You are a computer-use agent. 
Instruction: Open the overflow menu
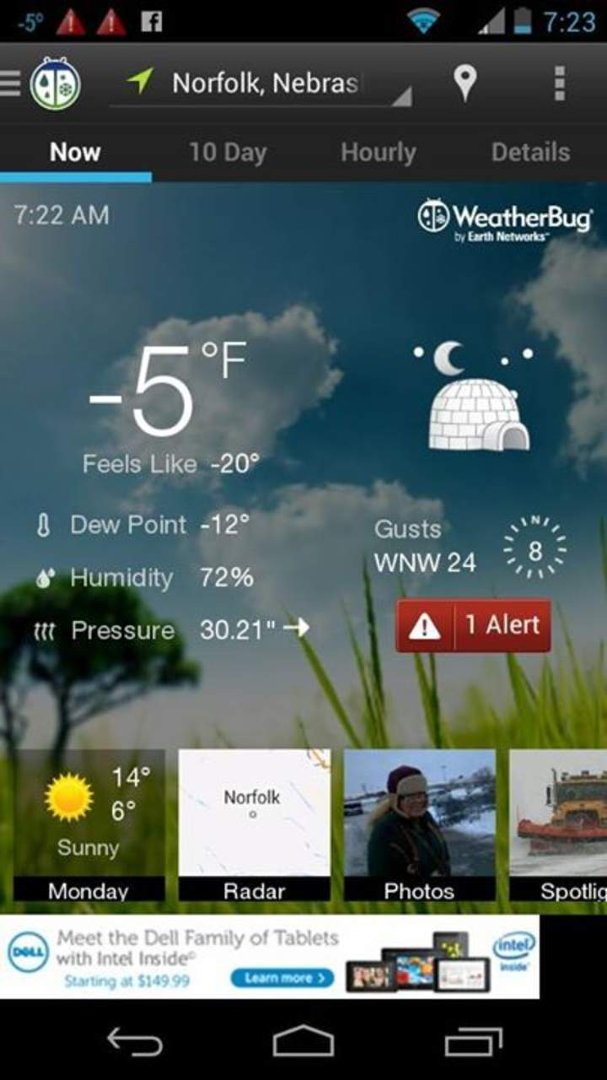click(559, 84)
